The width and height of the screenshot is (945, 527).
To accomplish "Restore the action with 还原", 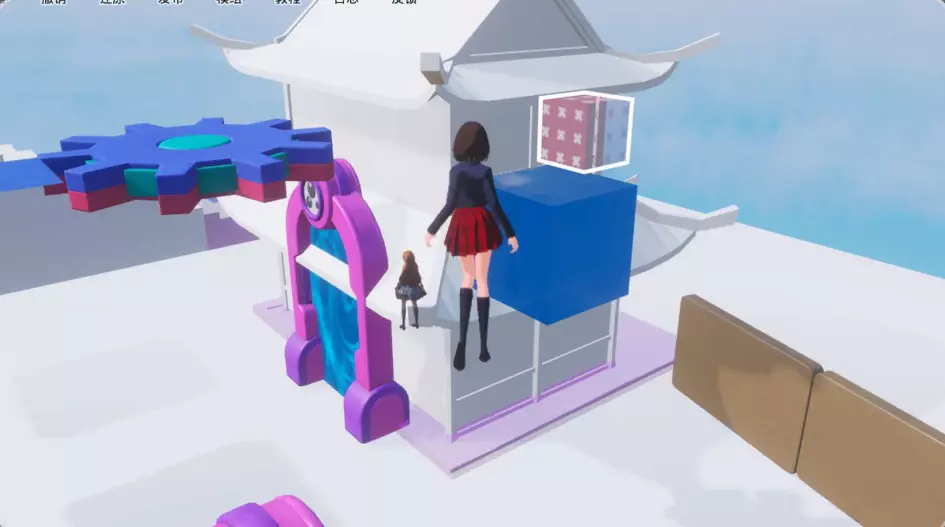I will tap(112, 2).
